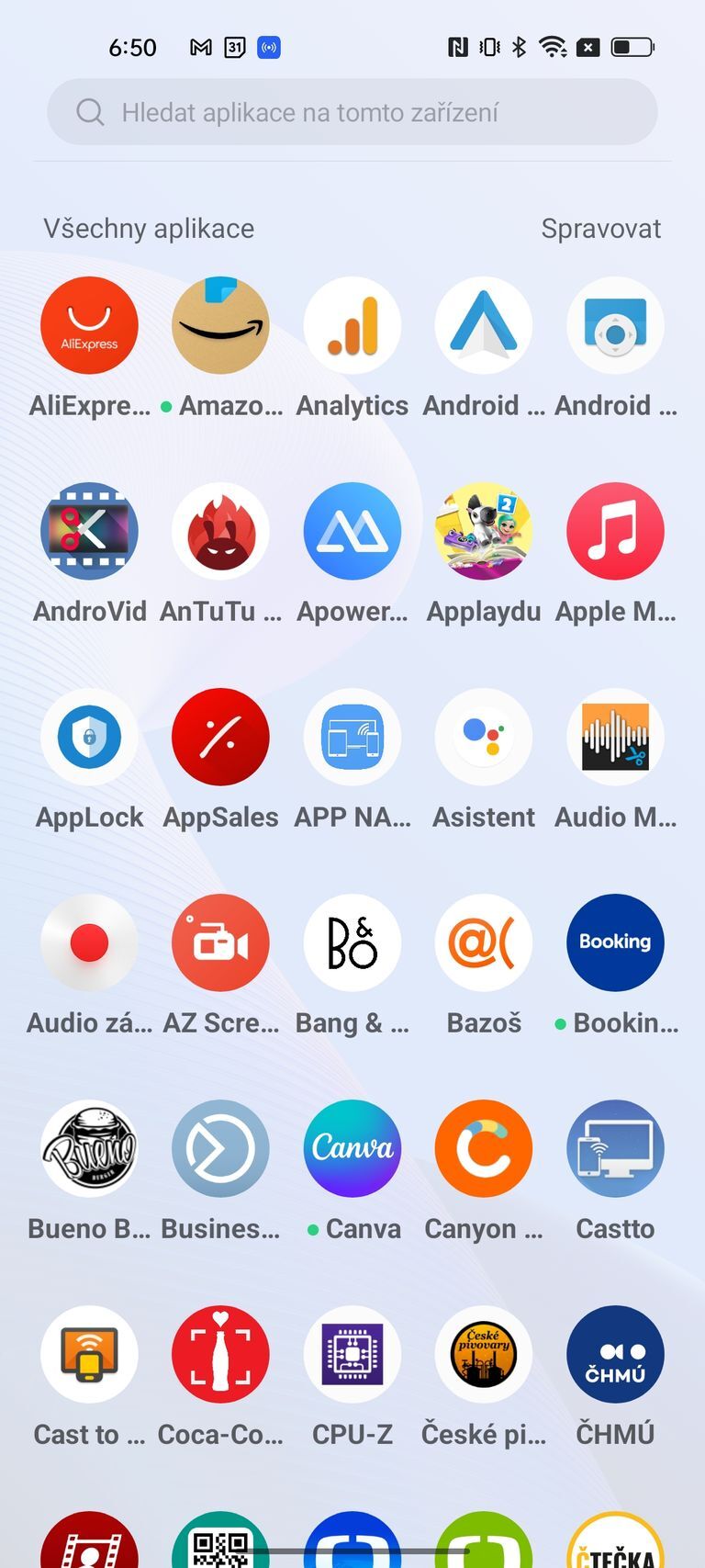Open the AppLock app
The height and width of the screenshot is (1568, 705).
click(89, 738)
